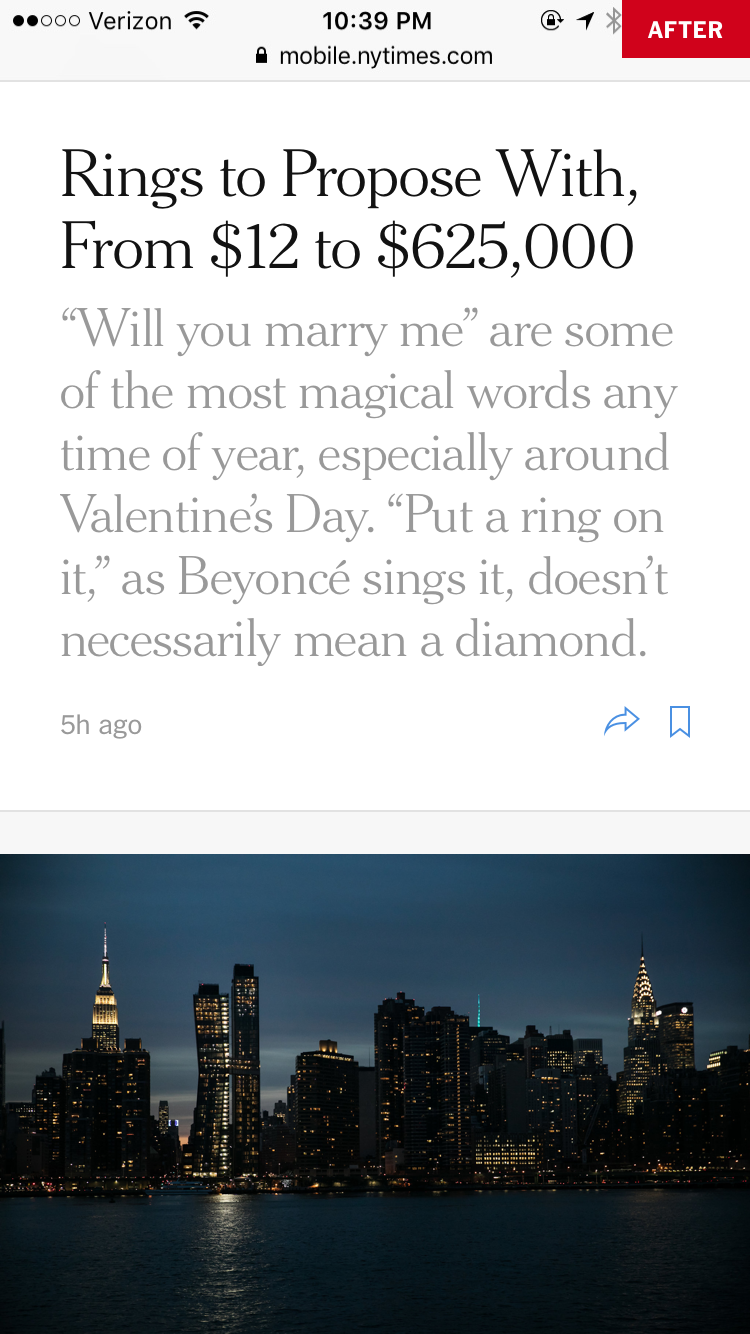This screenshot has width=750, height=1334.
Task: Bookmark the Rings to Propose With article
Action: [x=680, y=721]
